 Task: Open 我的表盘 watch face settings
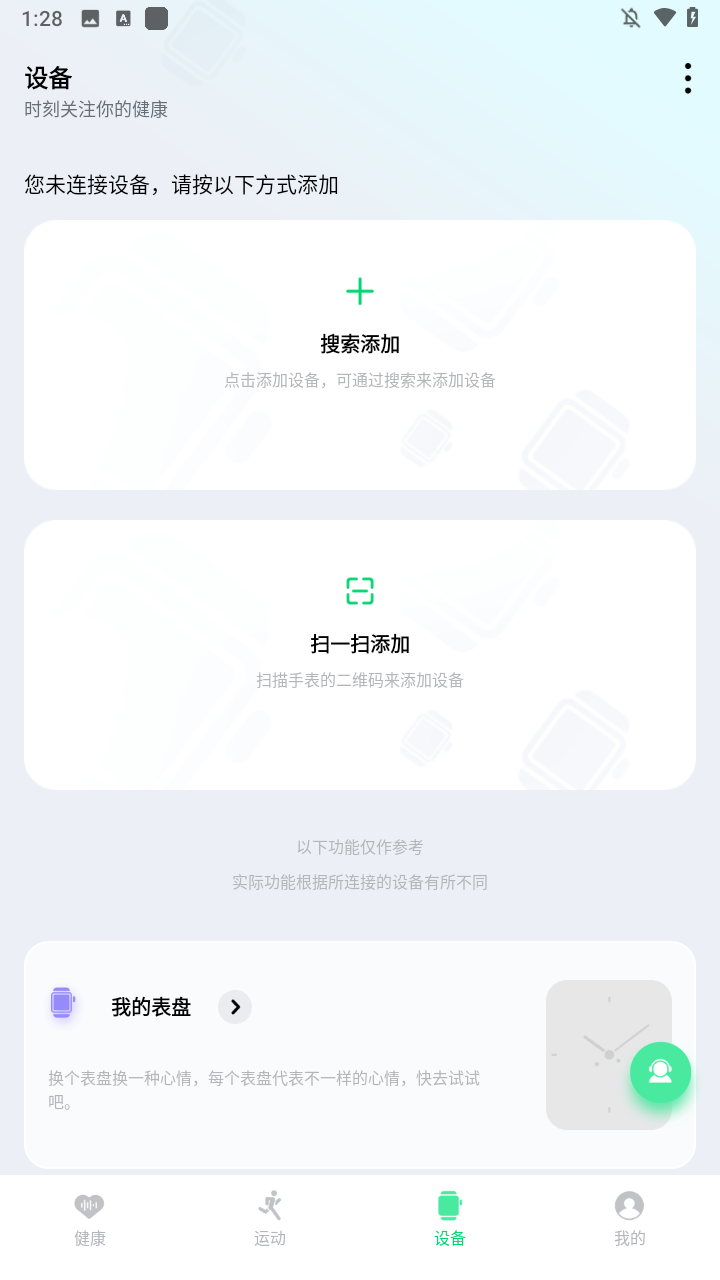(150, 1007)
